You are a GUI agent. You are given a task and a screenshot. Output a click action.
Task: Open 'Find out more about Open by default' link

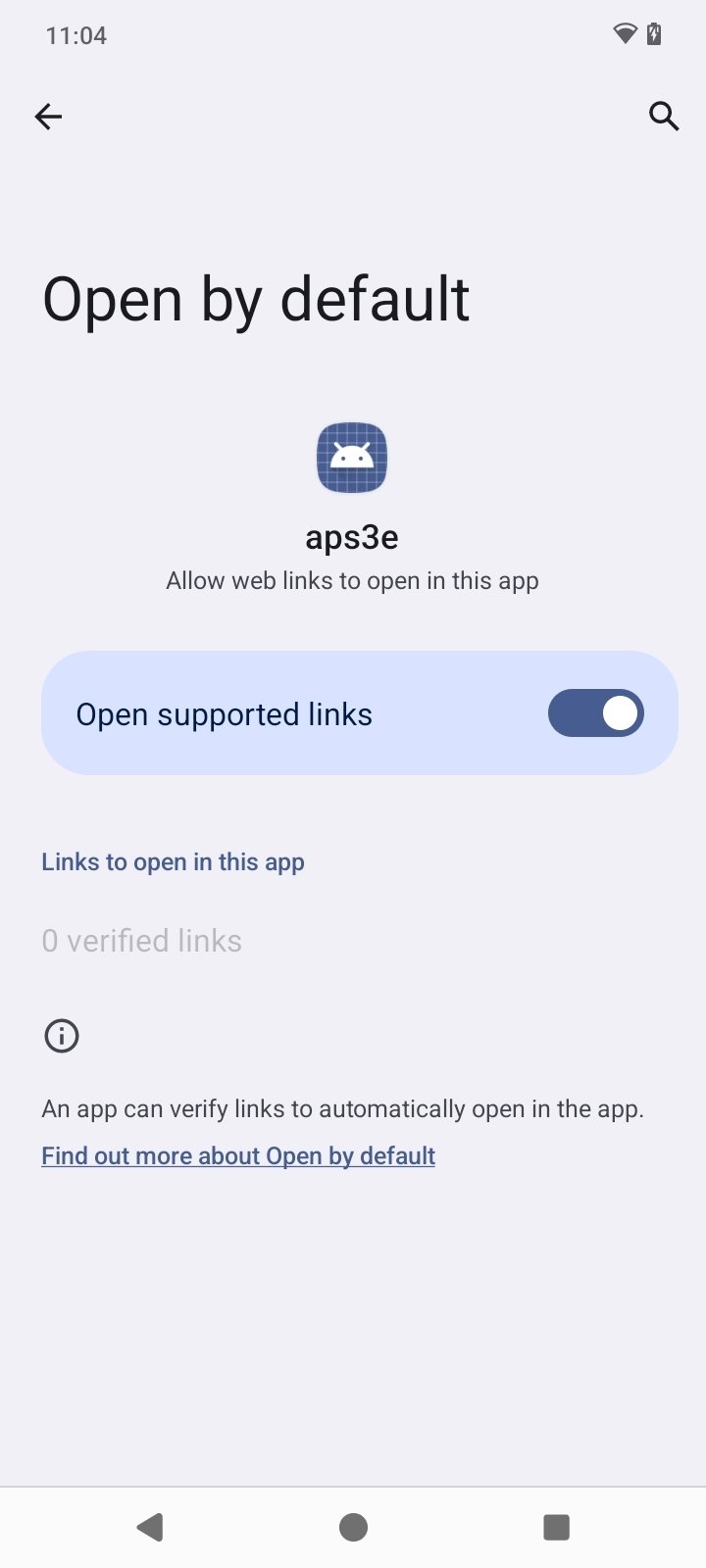(x=238, y=1156)
